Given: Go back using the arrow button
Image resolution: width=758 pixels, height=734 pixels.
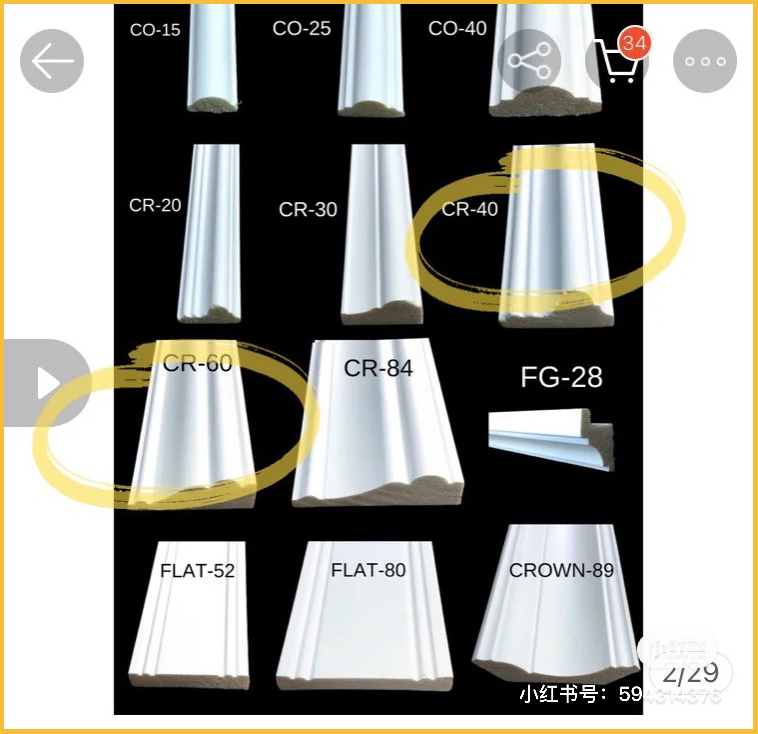Looking at the screenshot, I should click(x=52, y=61).
